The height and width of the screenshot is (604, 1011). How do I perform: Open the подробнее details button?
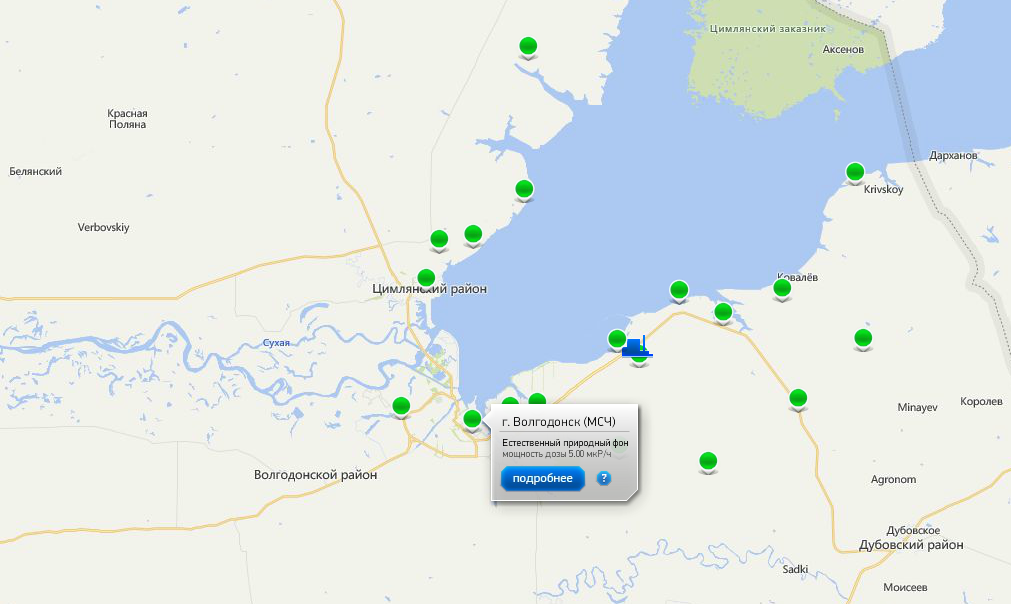pyautogui.click(x=542, y=479)
